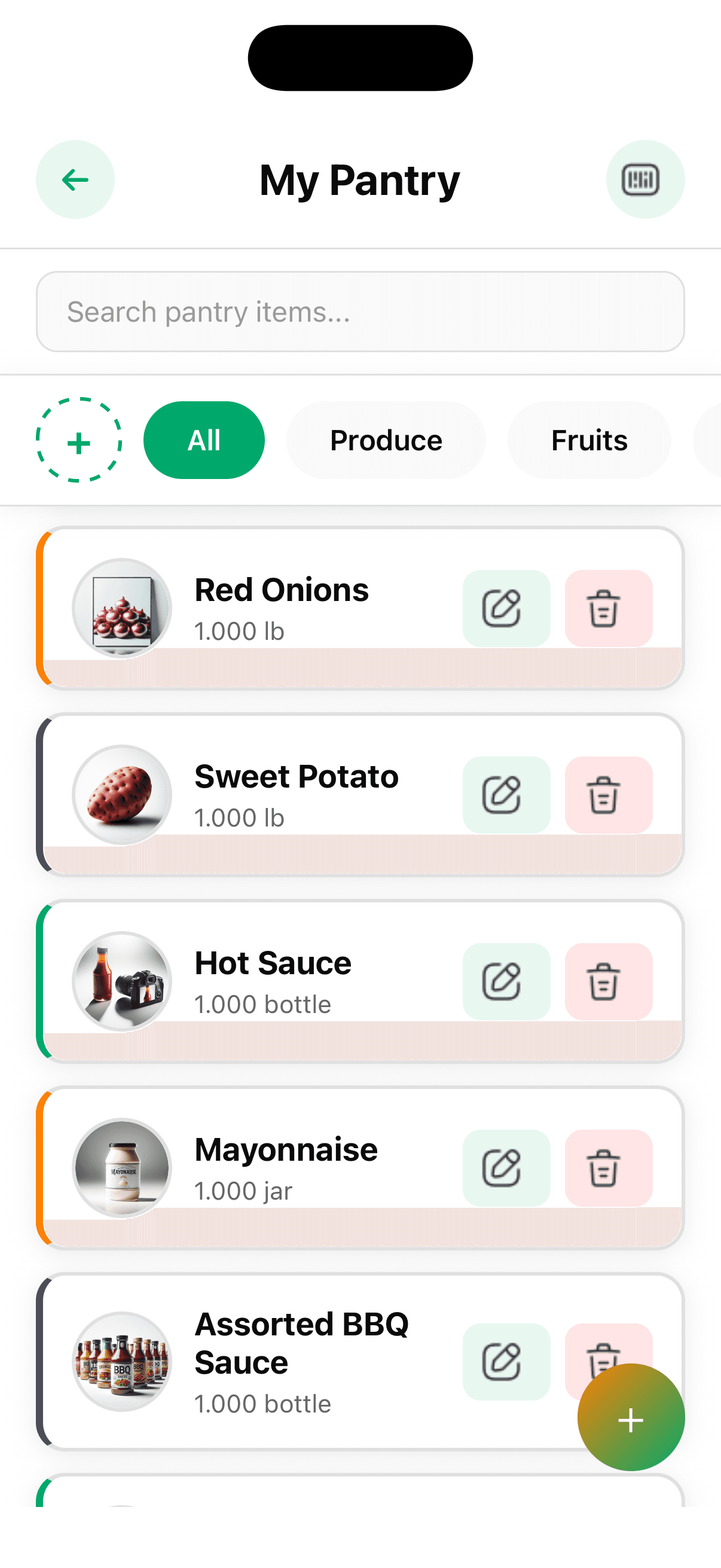
Task: Edit the Sweet Potato entry
Action: (x=506, y=795)
